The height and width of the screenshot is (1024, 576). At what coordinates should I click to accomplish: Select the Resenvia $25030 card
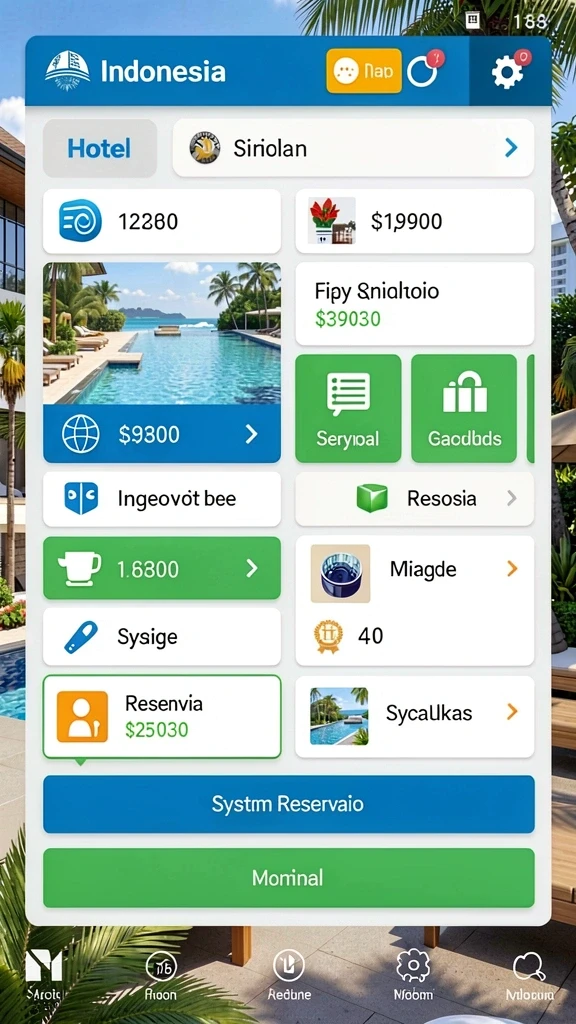162,716
